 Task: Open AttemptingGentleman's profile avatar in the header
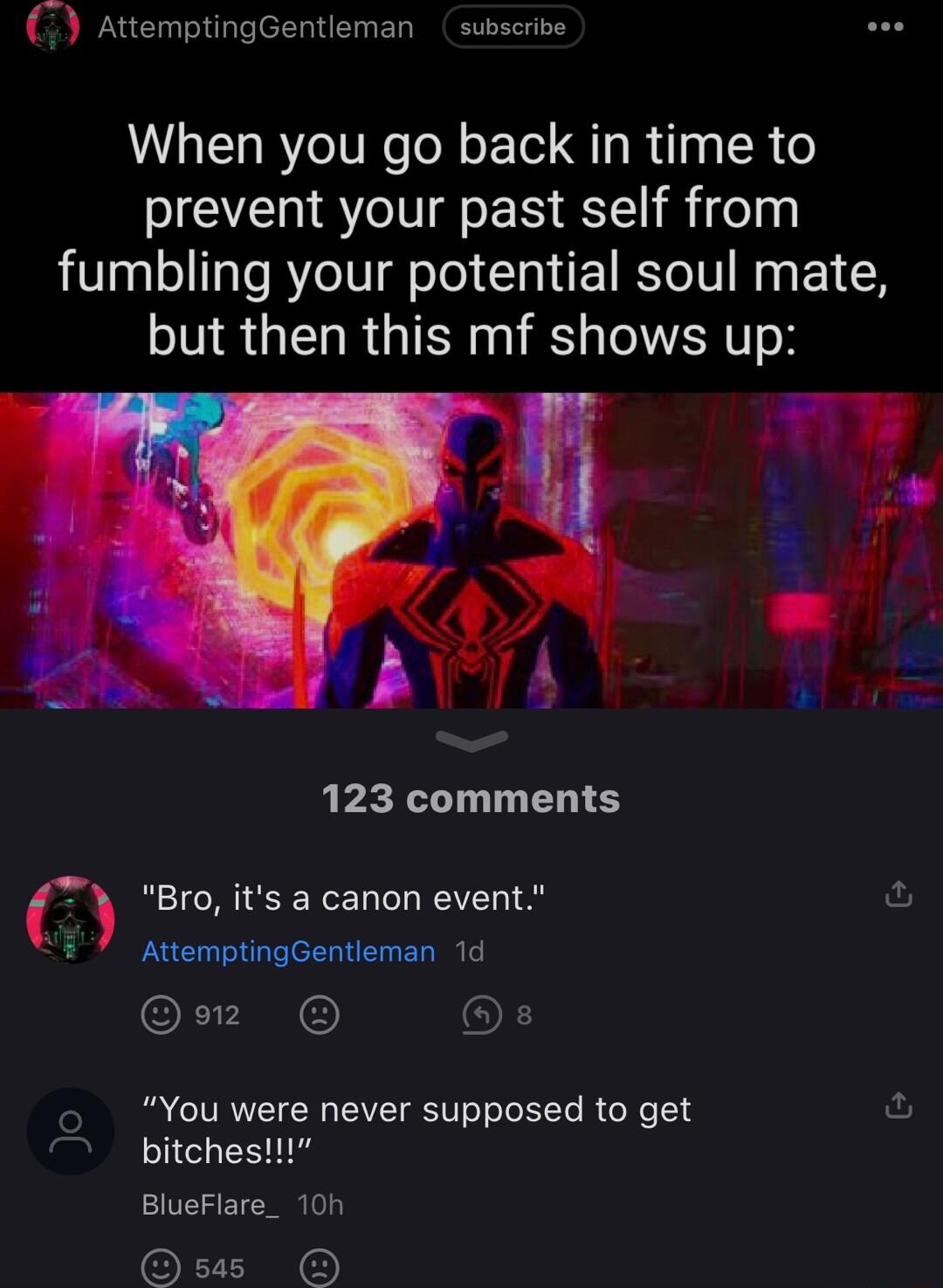54,27
